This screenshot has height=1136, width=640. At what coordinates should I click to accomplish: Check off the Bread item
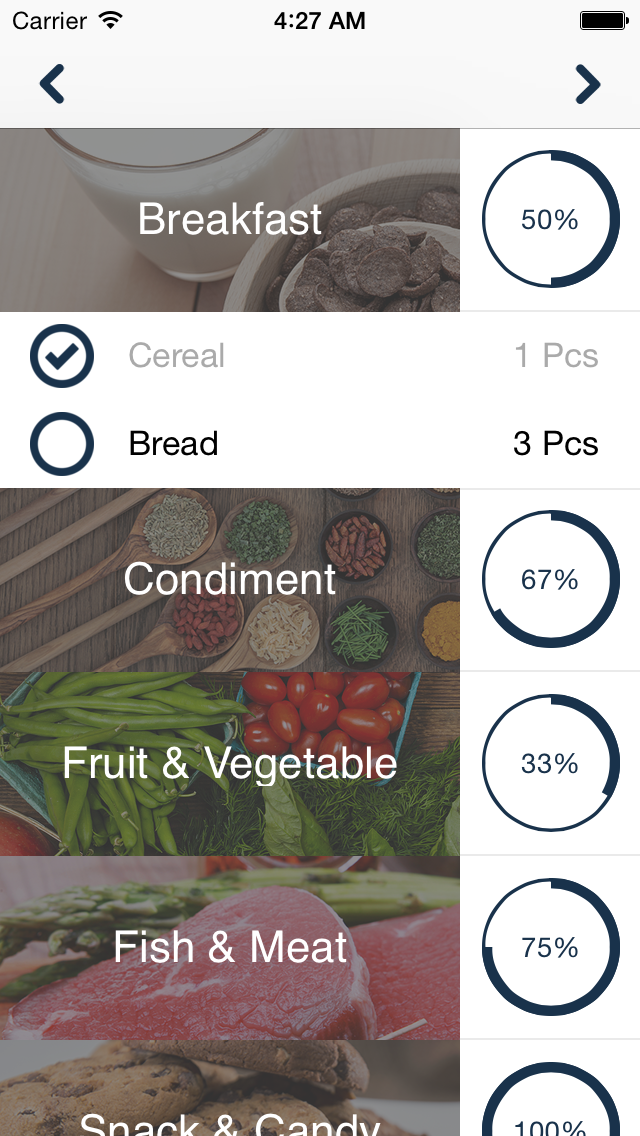(x=62, y=444)
